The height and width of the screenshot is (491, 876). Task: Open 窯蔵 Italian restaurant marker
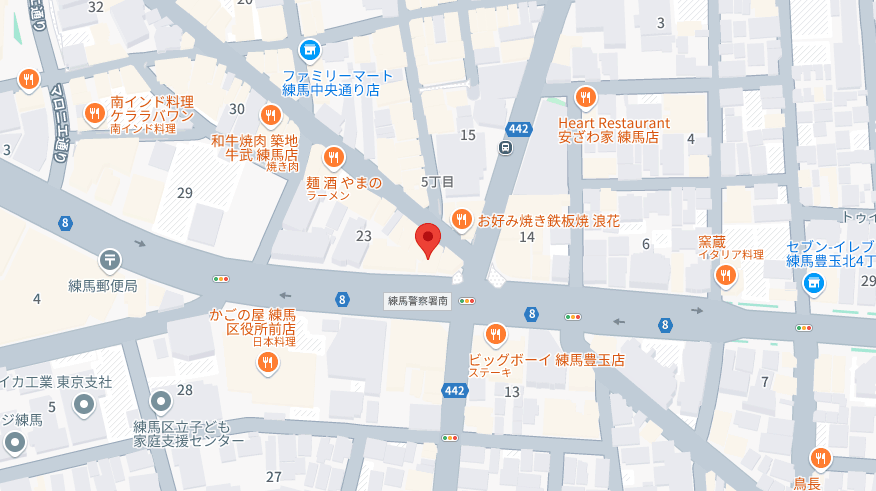pyautogui.click(x=726, y=275)
